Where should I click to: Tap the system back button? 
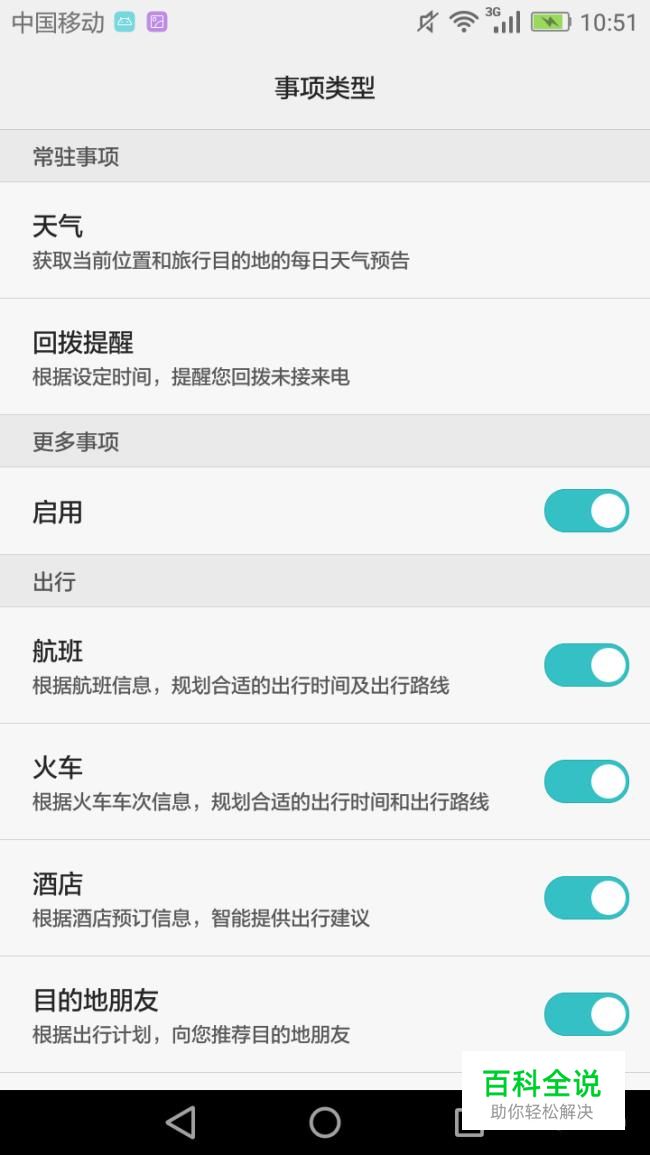click(181, 1122)
